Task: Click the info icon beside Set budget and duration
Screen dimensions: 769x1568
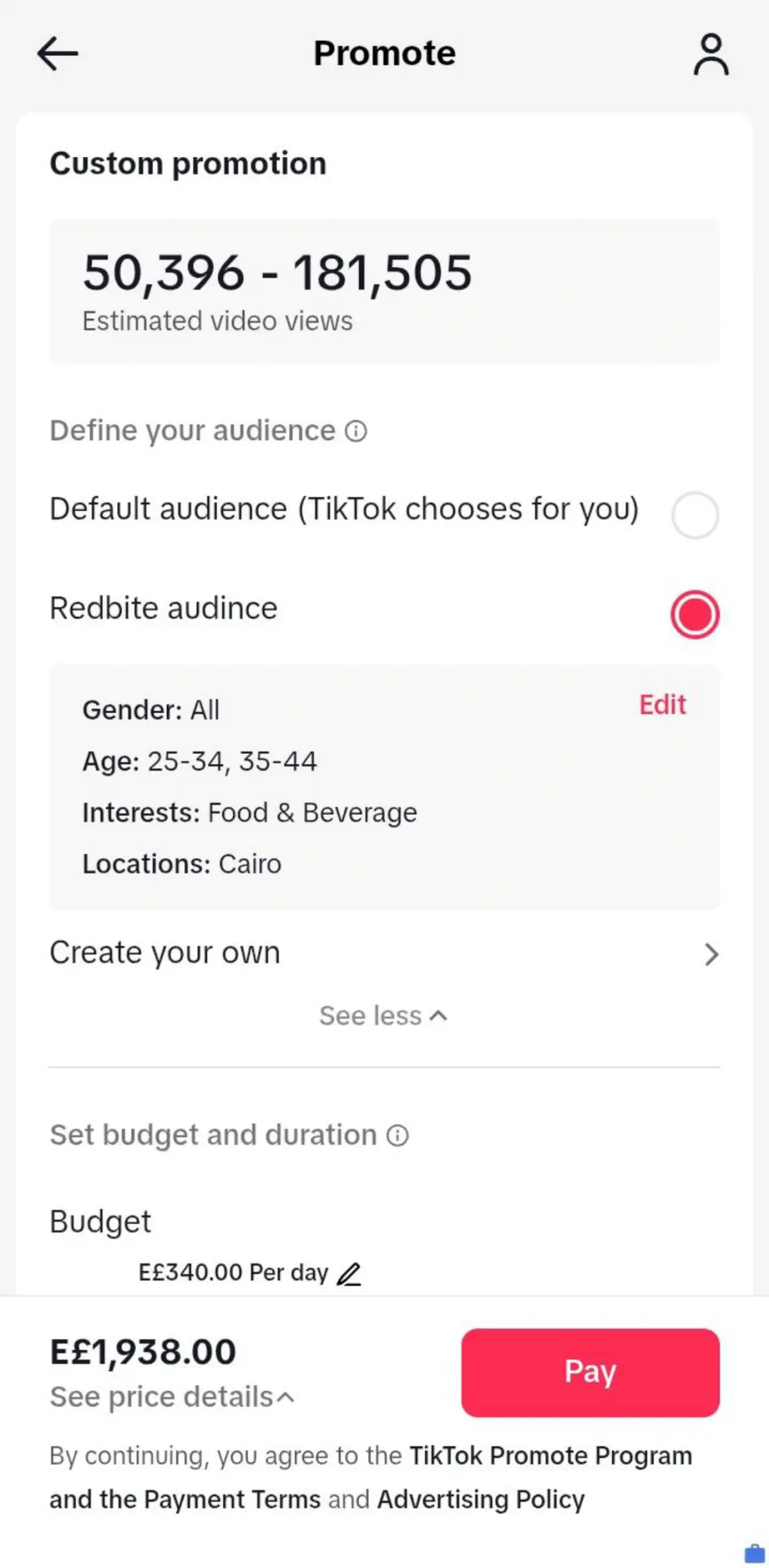Action: point(398,1135)
